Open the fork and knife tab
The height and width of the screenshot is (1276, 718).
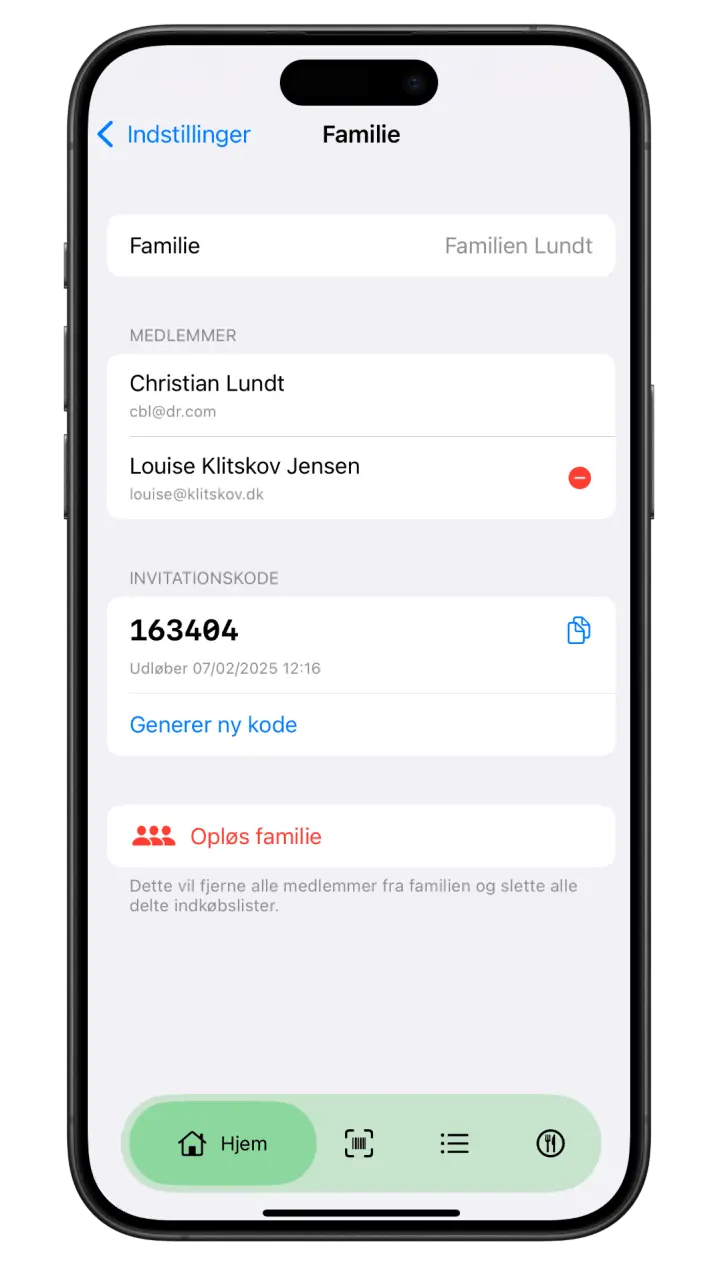(x=550, y=1144)
